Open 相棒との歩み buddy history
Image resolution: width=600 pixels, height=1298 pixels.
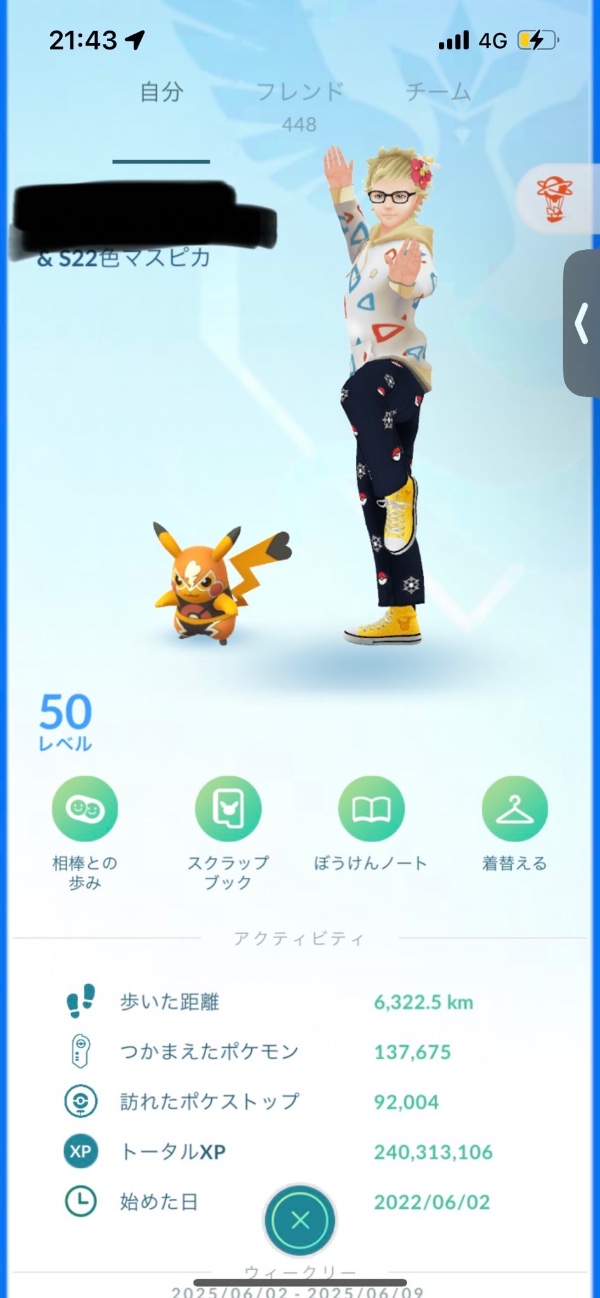point(85,809)
